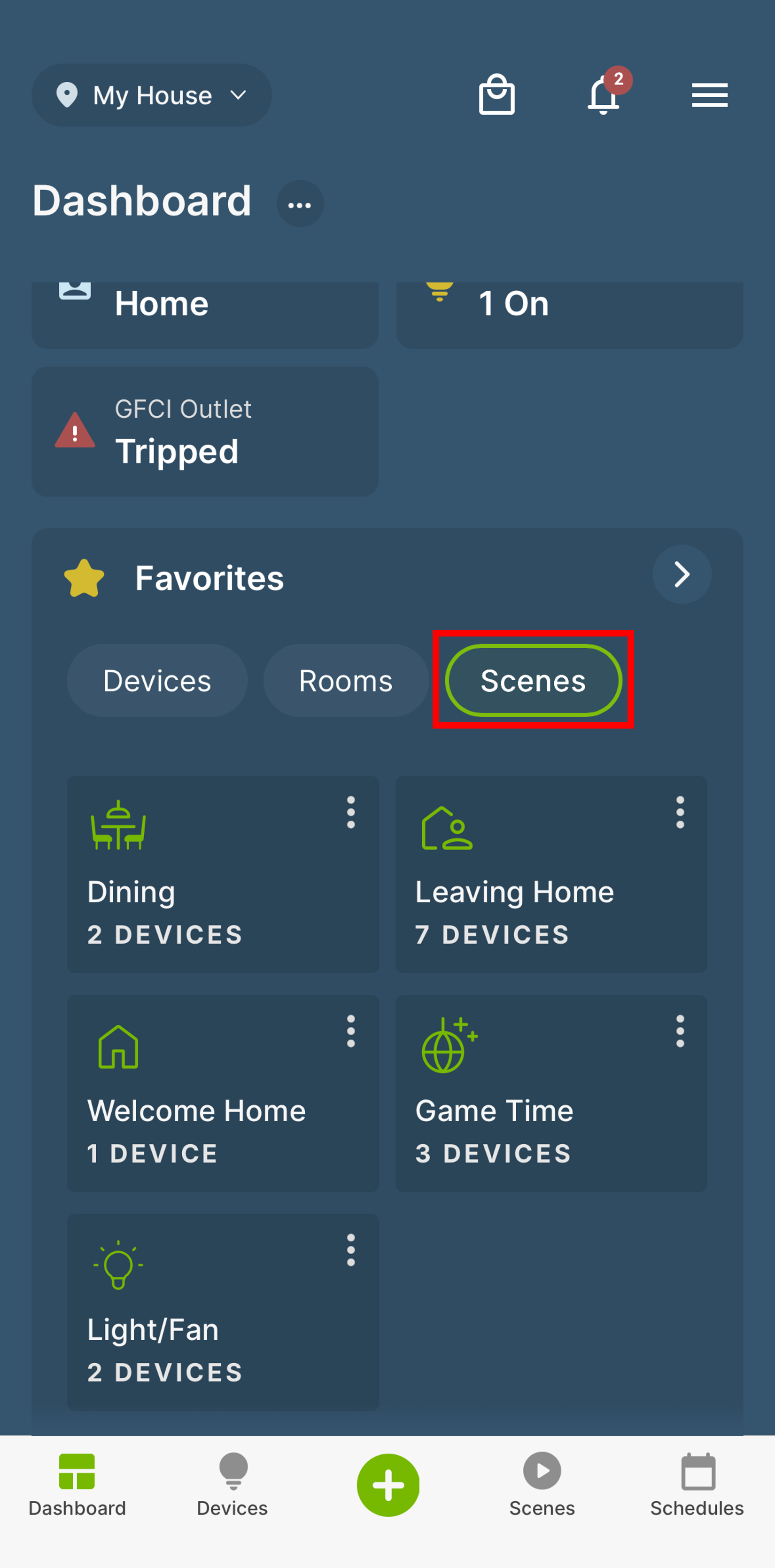
Task: Select the Scenes chip in Favorites
Action: point(533,681)
